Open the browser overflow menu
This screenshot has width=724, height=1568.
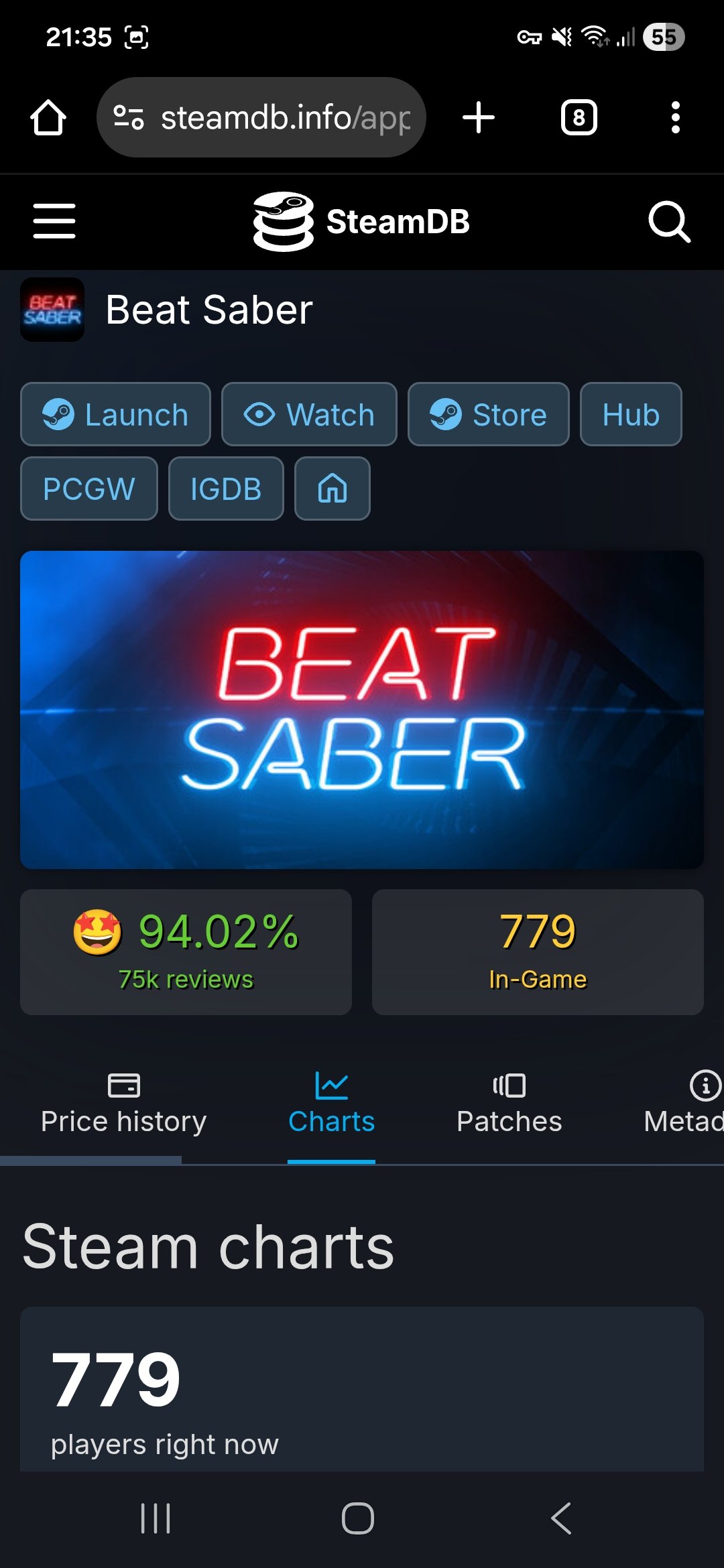click(675, 117)
